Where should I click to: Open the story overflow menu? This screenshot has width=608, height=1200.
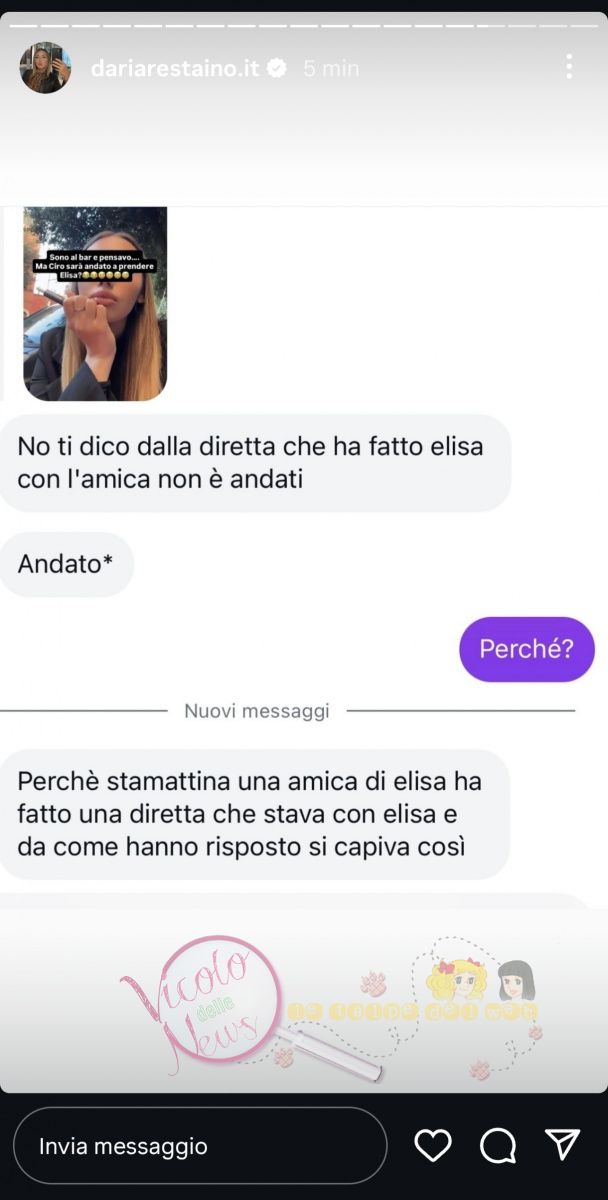[568, 67]
